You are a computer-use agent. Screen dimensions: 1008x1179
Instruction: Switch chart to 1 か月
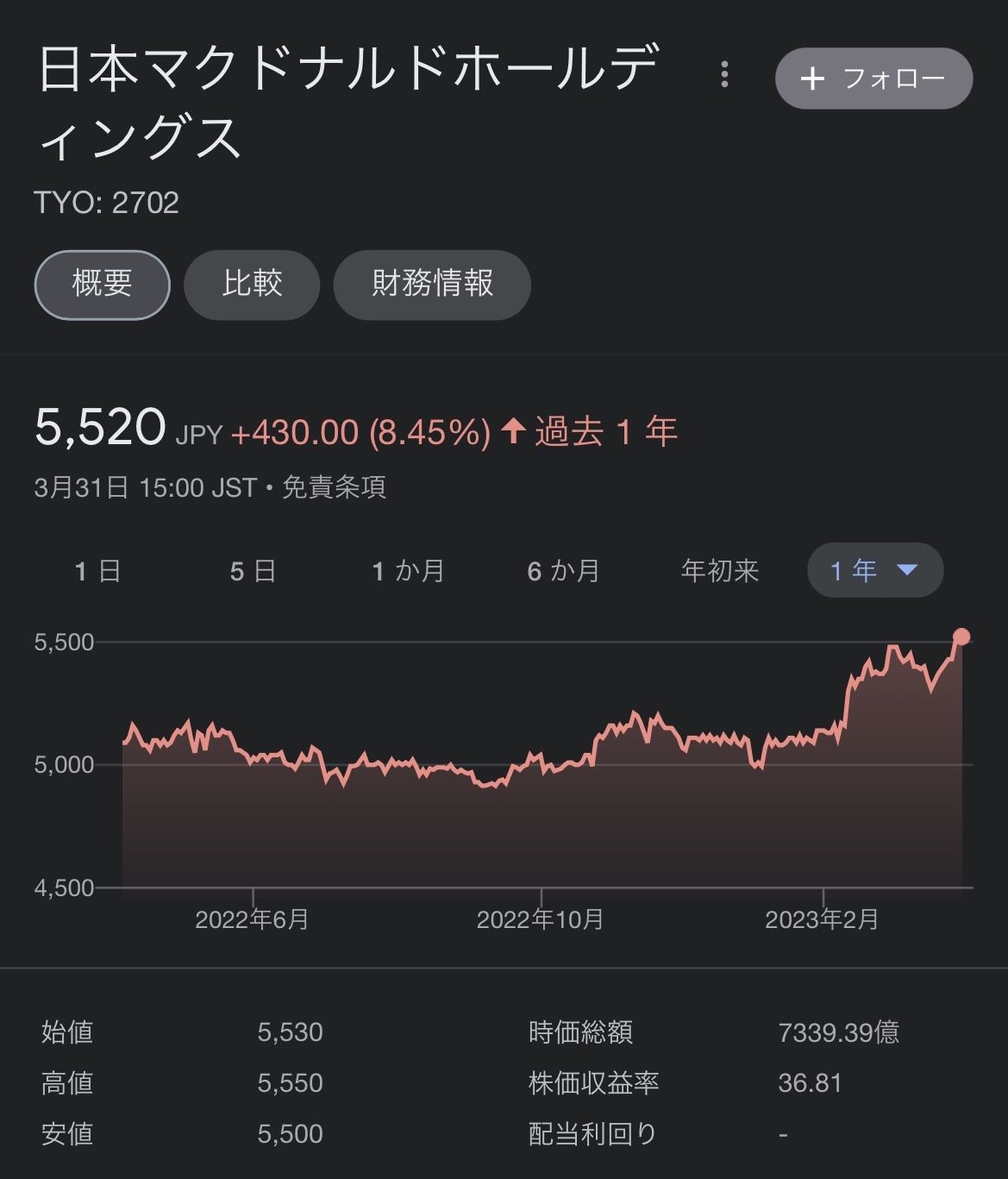(408, 571)
